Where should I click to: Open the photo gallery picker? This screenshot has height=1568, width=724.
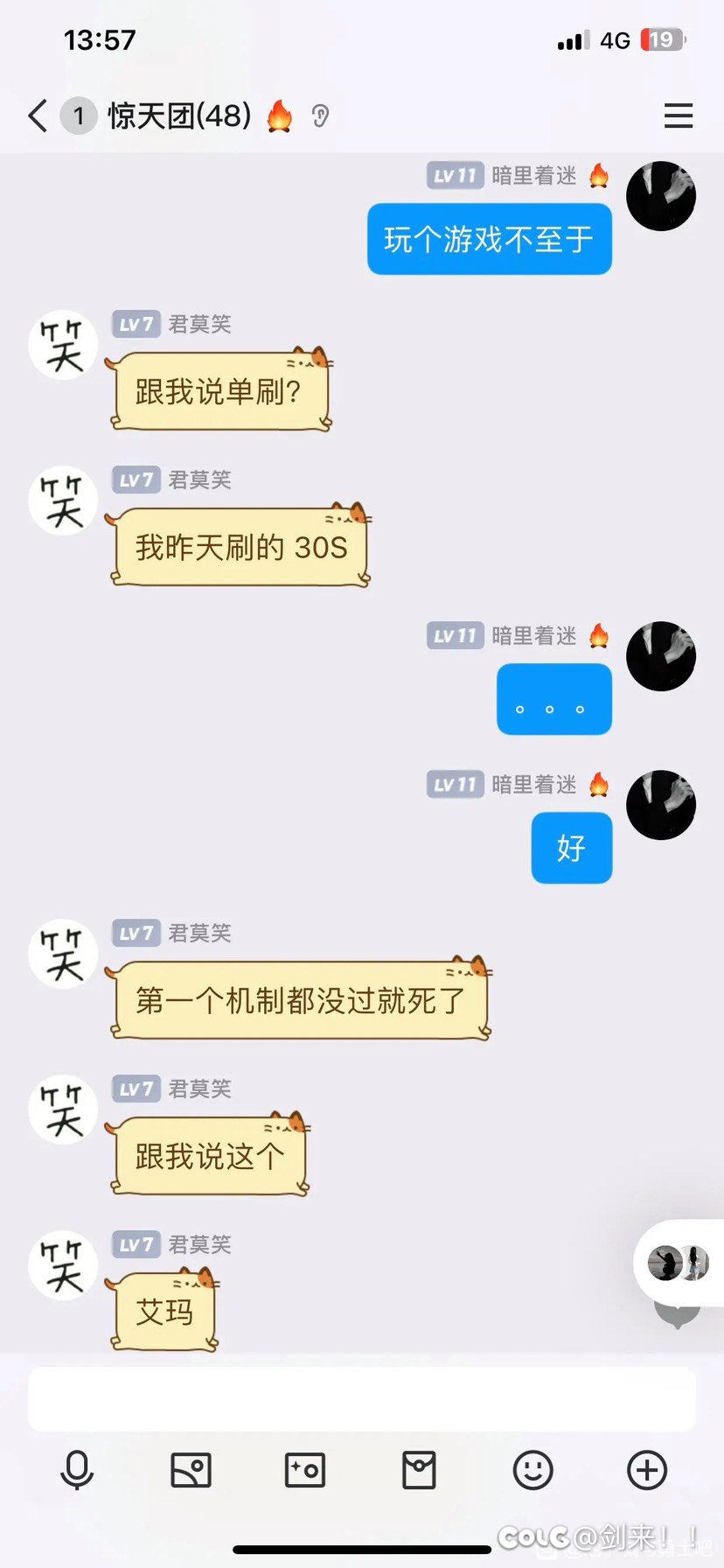[x=191, y=1470]
